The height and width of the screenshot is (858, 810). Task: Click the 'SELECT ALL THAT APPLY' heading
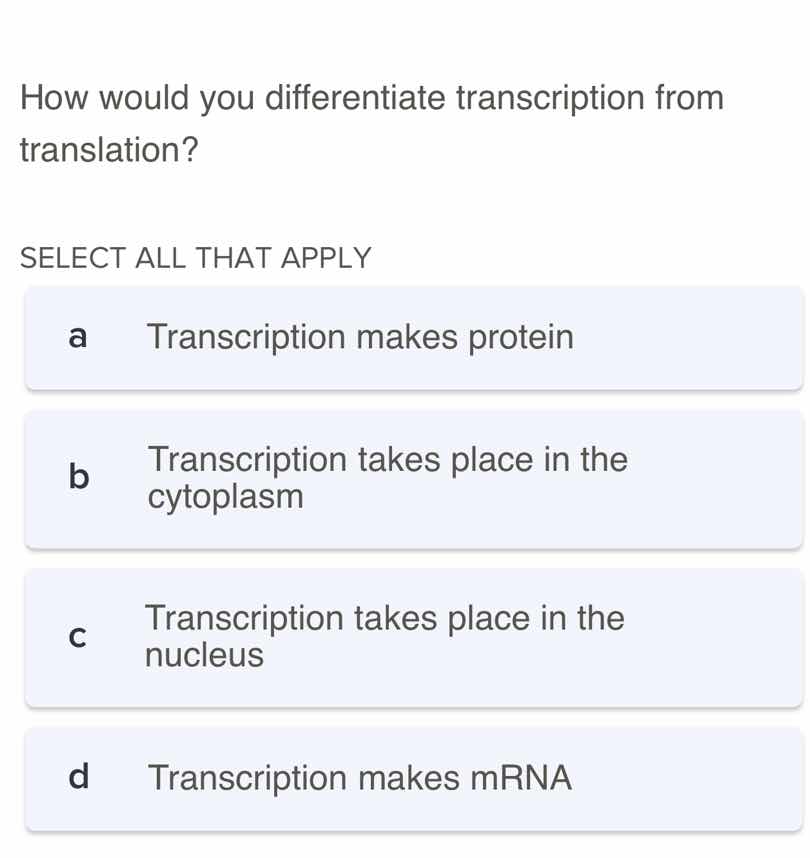point(196,258)
